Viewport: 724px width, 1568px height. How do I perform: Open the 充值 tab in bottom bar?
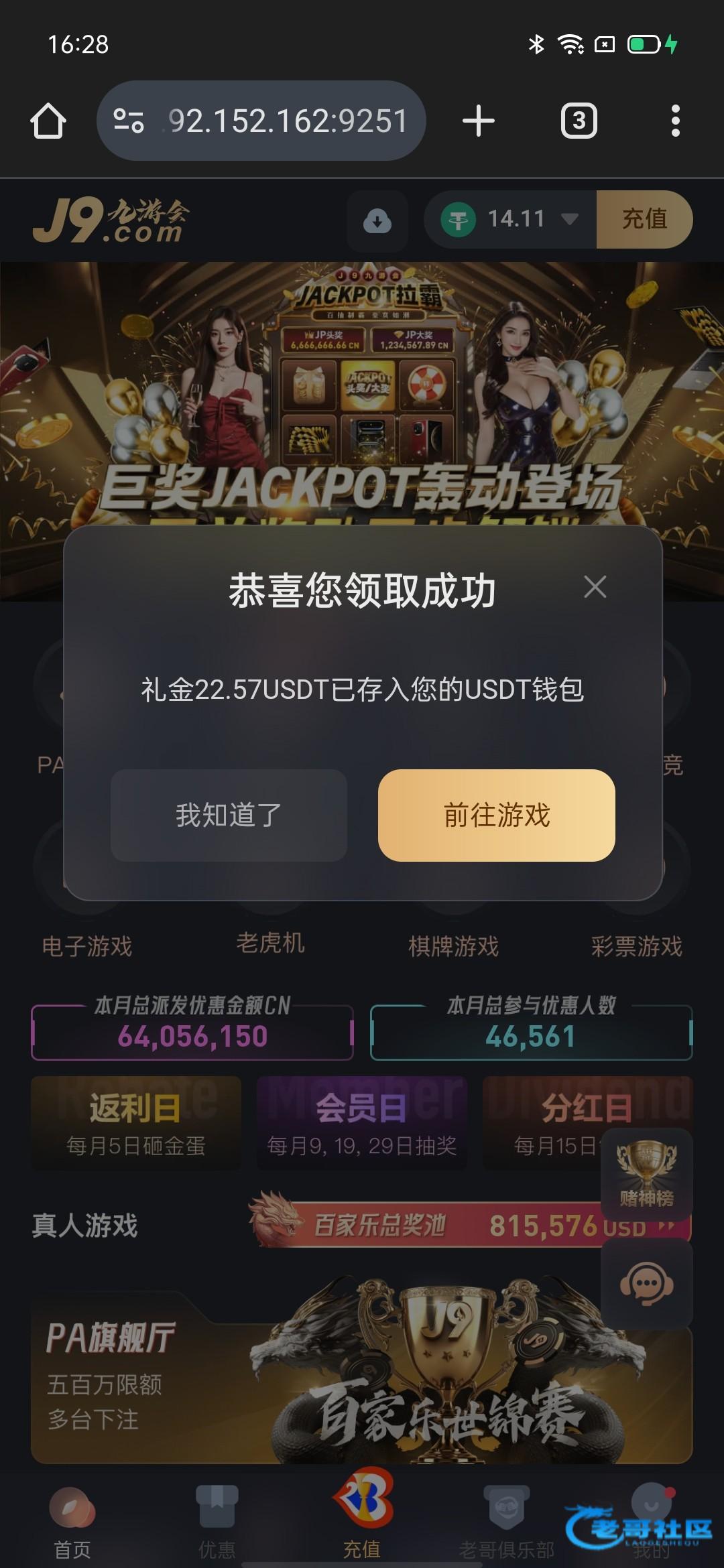click(x=362, y=1516)
